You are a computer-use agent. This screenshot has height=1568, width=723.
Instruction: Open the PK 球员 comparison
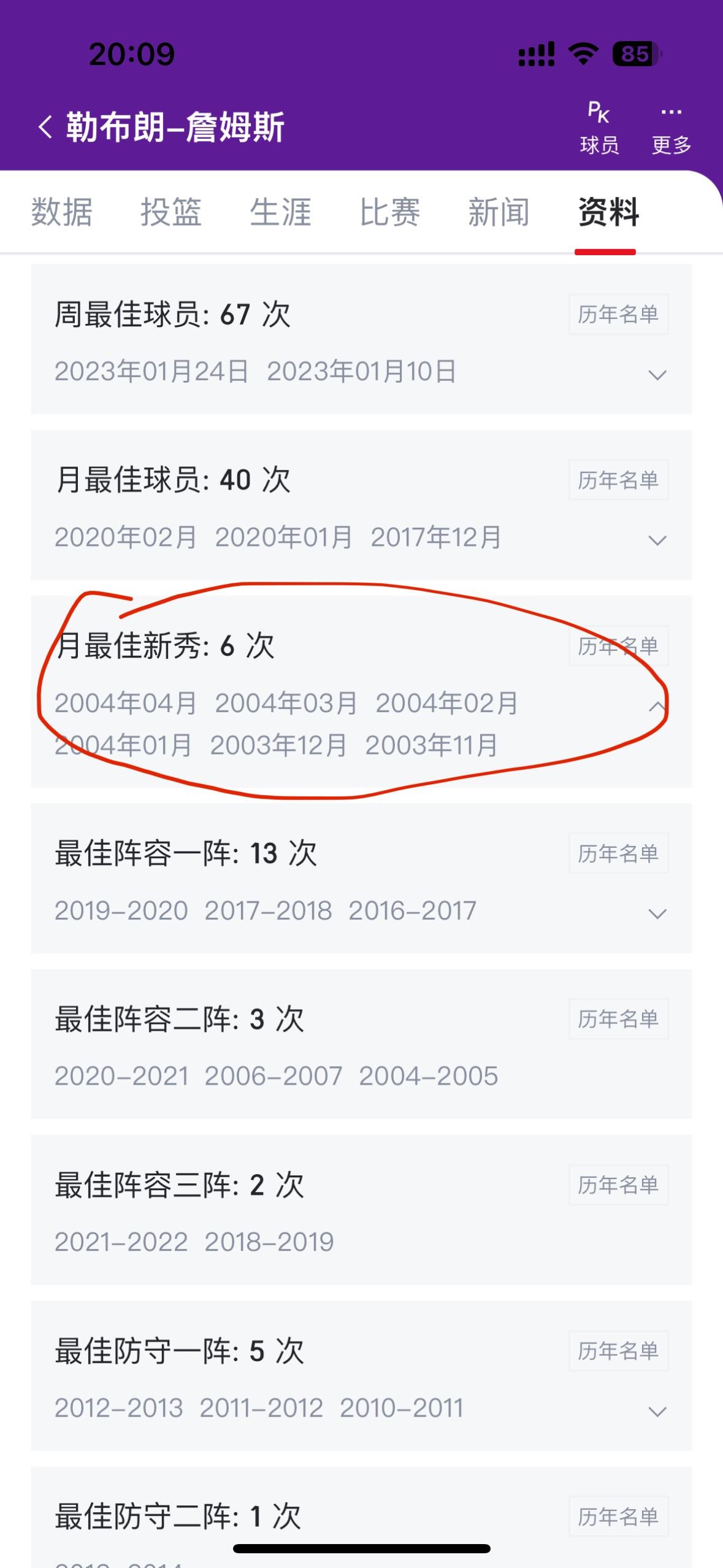point(599,128)
